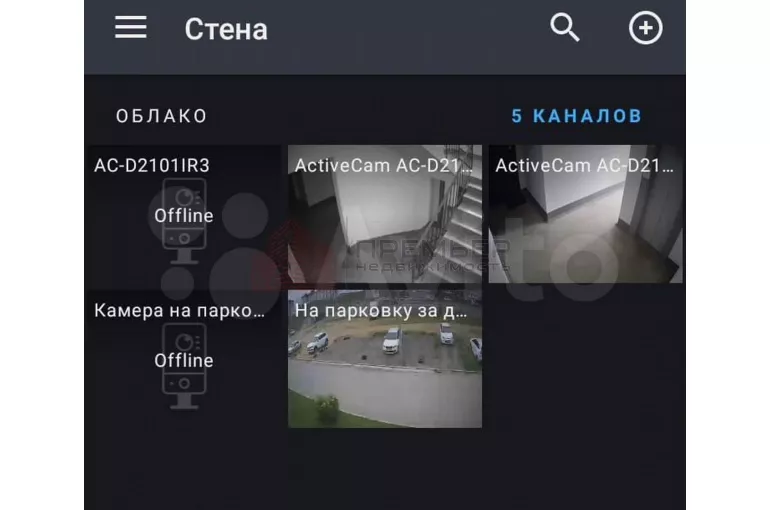Tap the 5 КАНАЛОВ link
This screenshot has height=510, width=770.
pyautogui.click(x=576, y=116)
